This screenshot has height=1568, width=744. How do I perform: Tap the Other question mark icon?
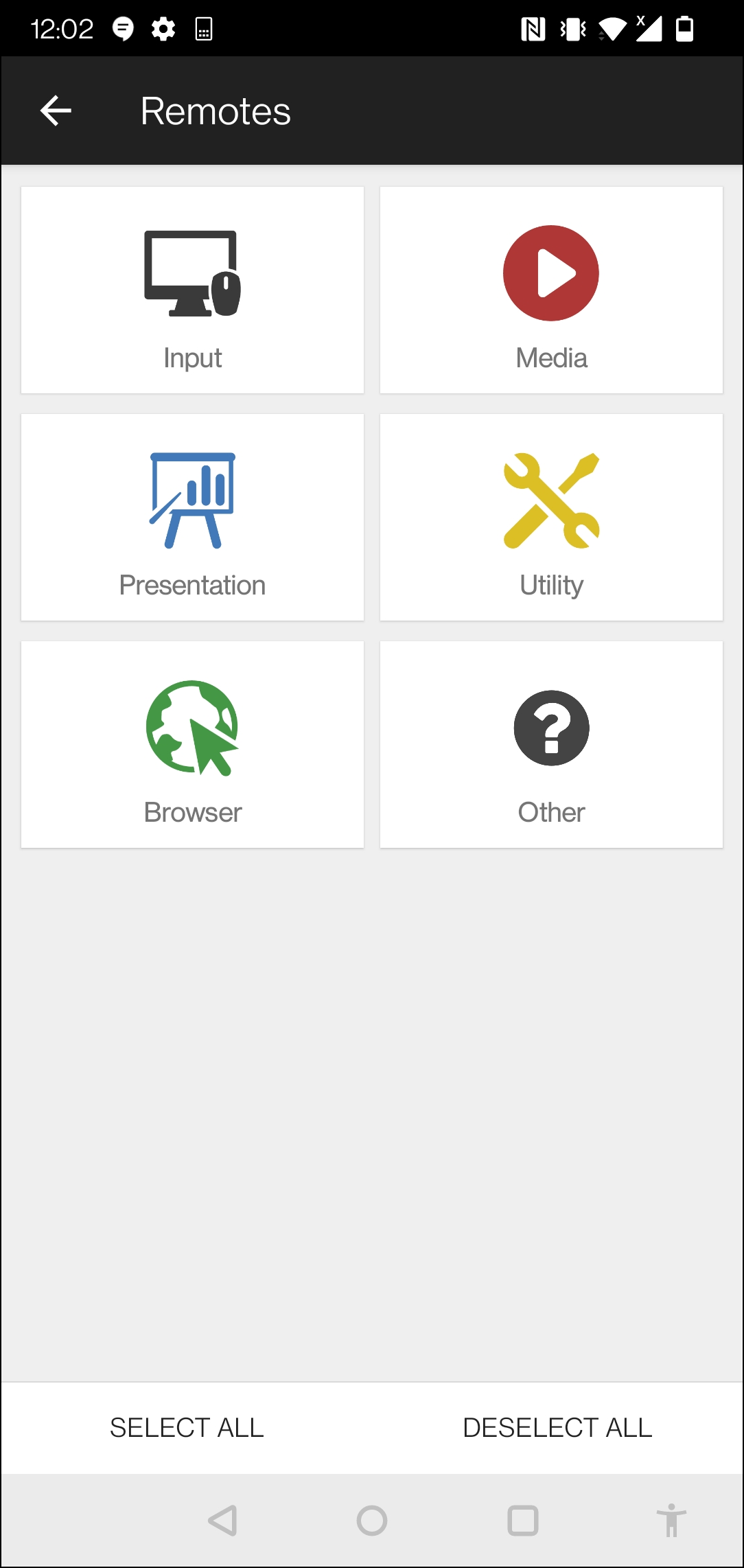[x=551, y=728]
